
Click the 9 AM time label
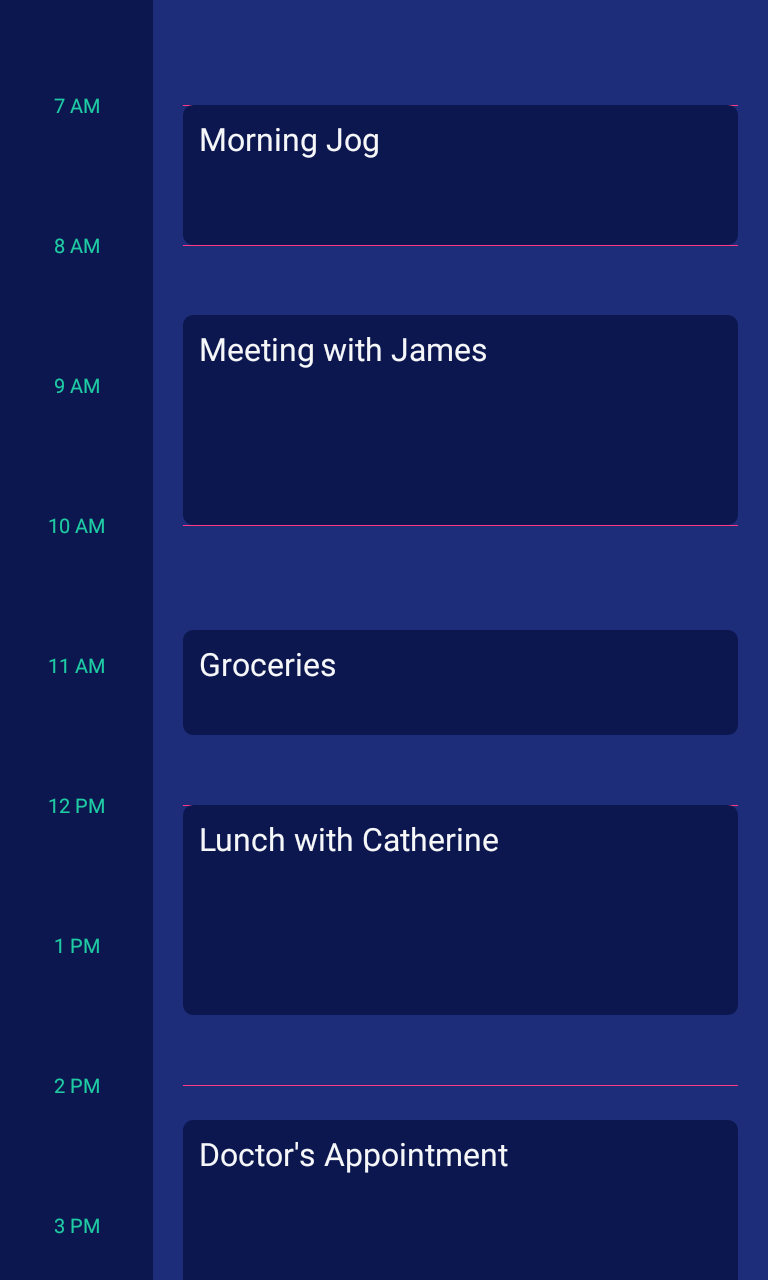coord(77,386)
